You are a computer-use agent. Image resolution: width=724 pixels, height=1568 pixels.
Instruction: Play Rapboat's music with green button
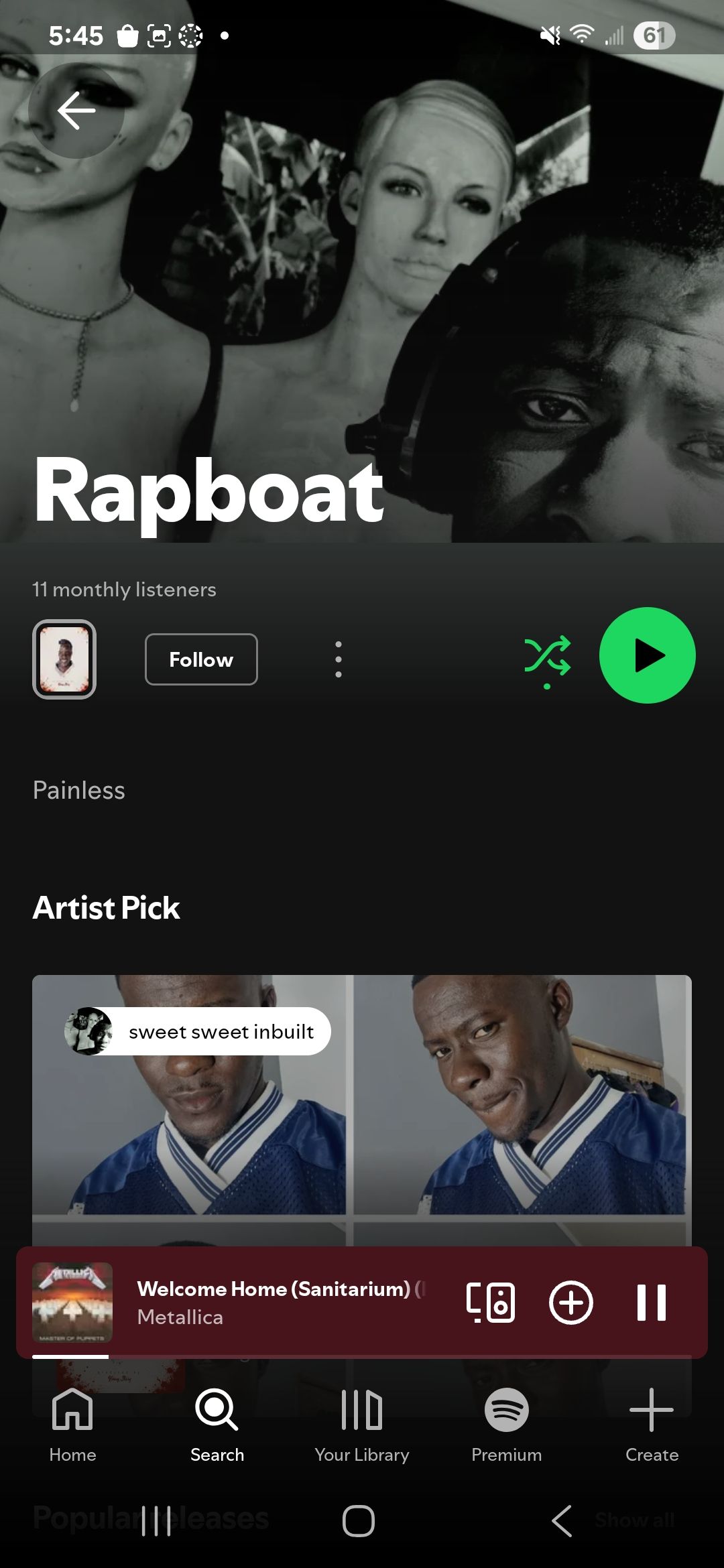(648, 655)
